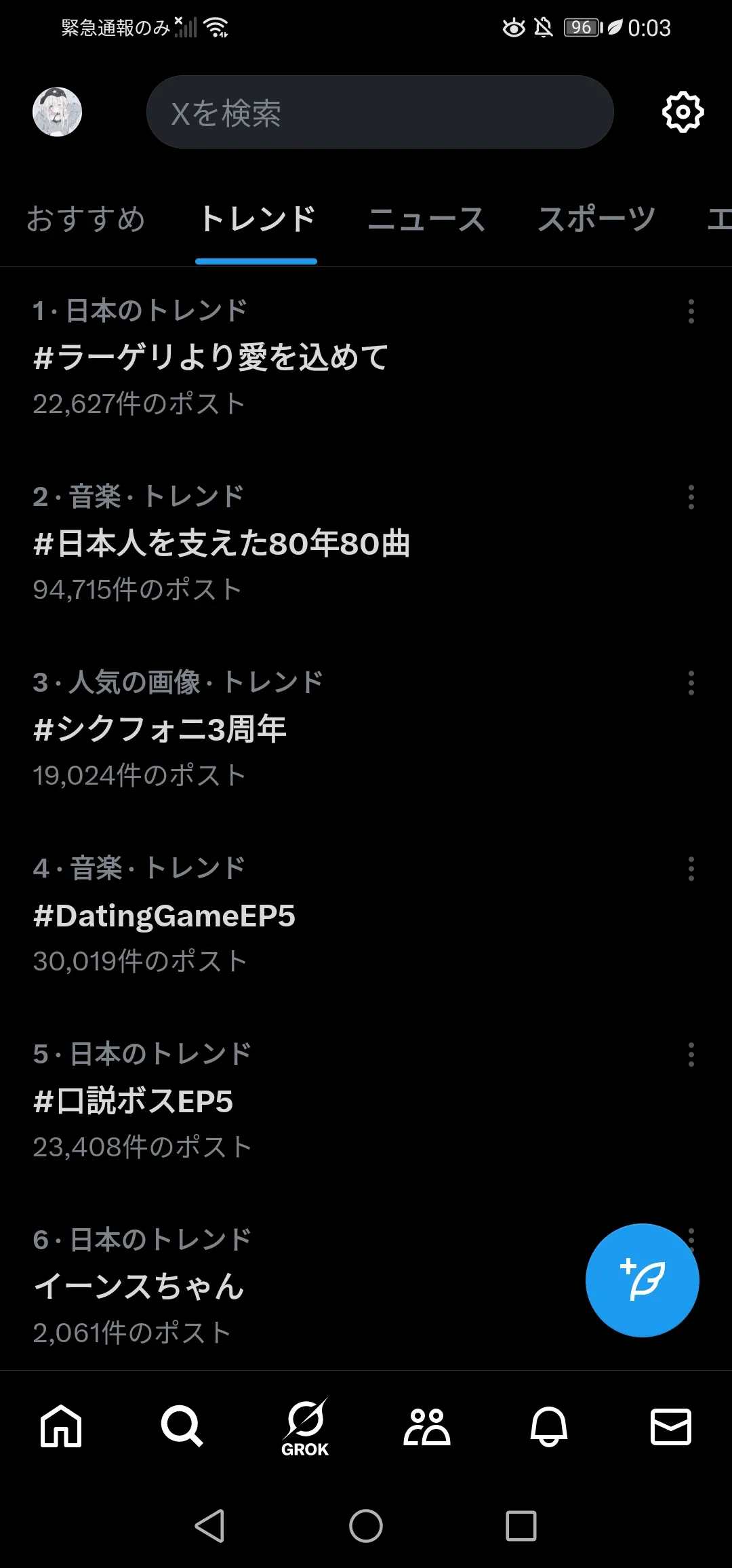Open the #口説ボスEP5 trend

point(134,1101)
